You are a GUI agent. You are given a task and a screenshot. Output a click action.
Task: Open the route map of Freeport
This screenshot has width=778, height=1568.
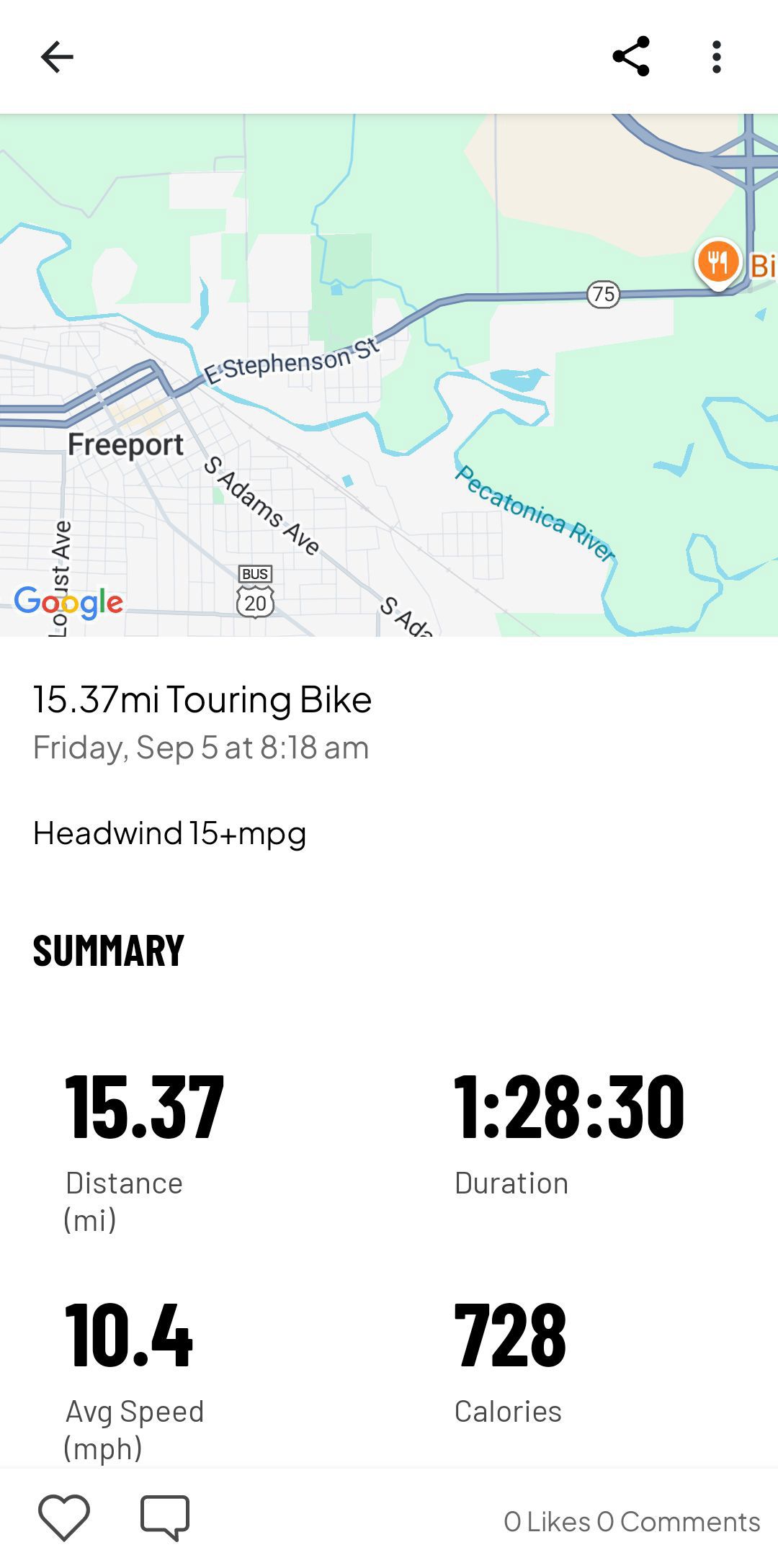389,375
